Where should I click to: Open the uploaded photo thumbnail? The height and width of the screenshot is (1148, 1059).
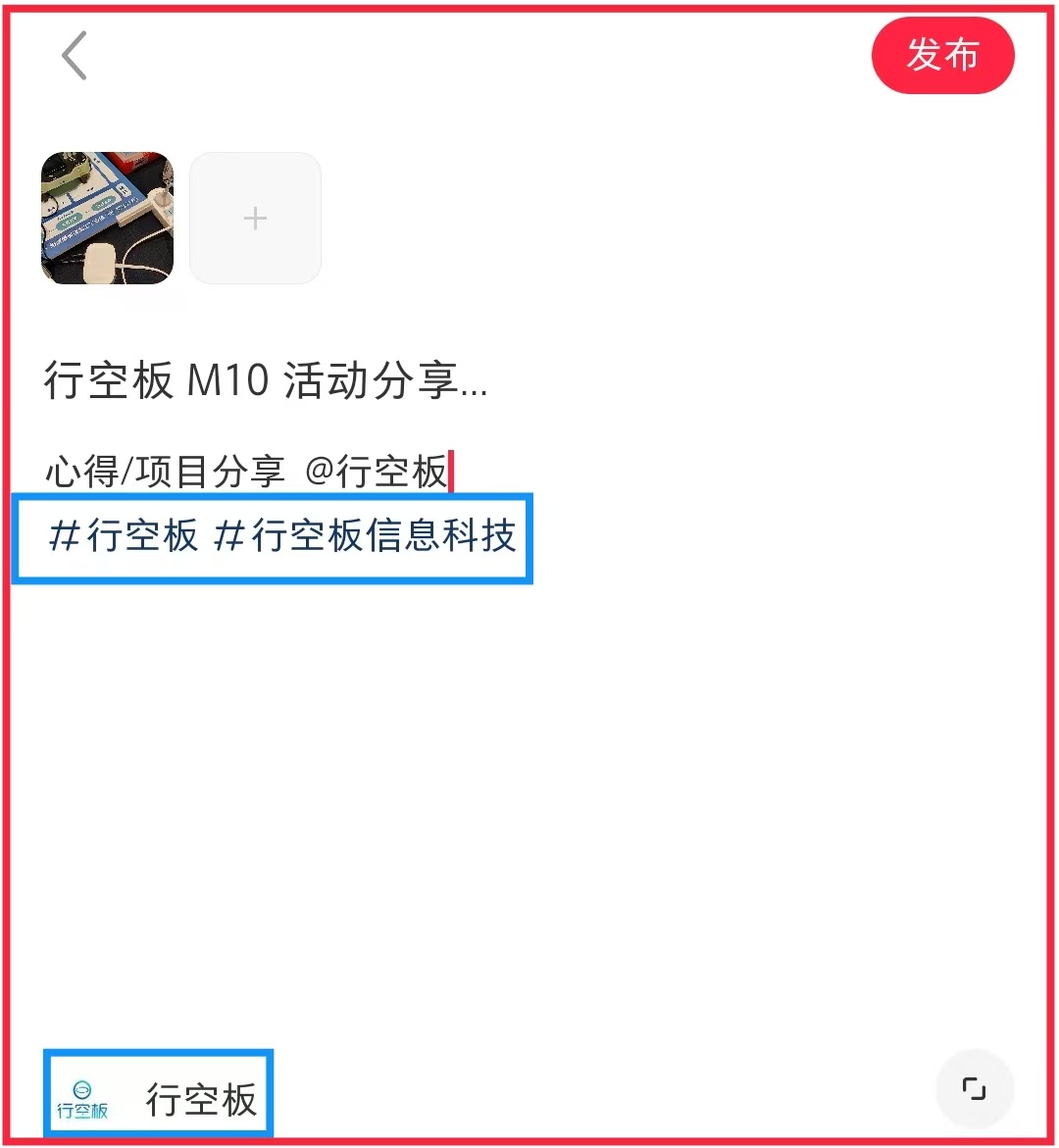pyautogui.click(x=107, y=218)
